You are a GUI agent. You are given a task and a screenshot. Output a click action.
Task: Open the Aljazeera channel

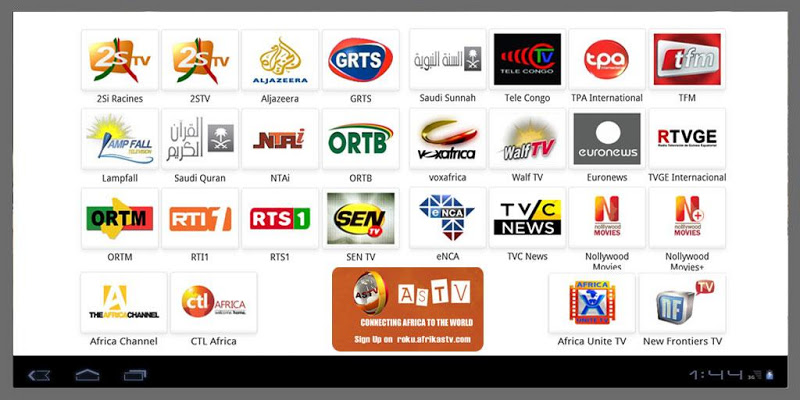(279, 60)
